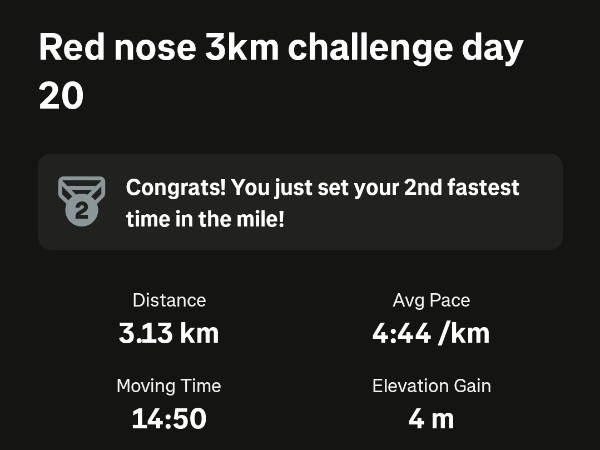Open the 2nd fastest mile achievement banner

click(x=300, y=202)
